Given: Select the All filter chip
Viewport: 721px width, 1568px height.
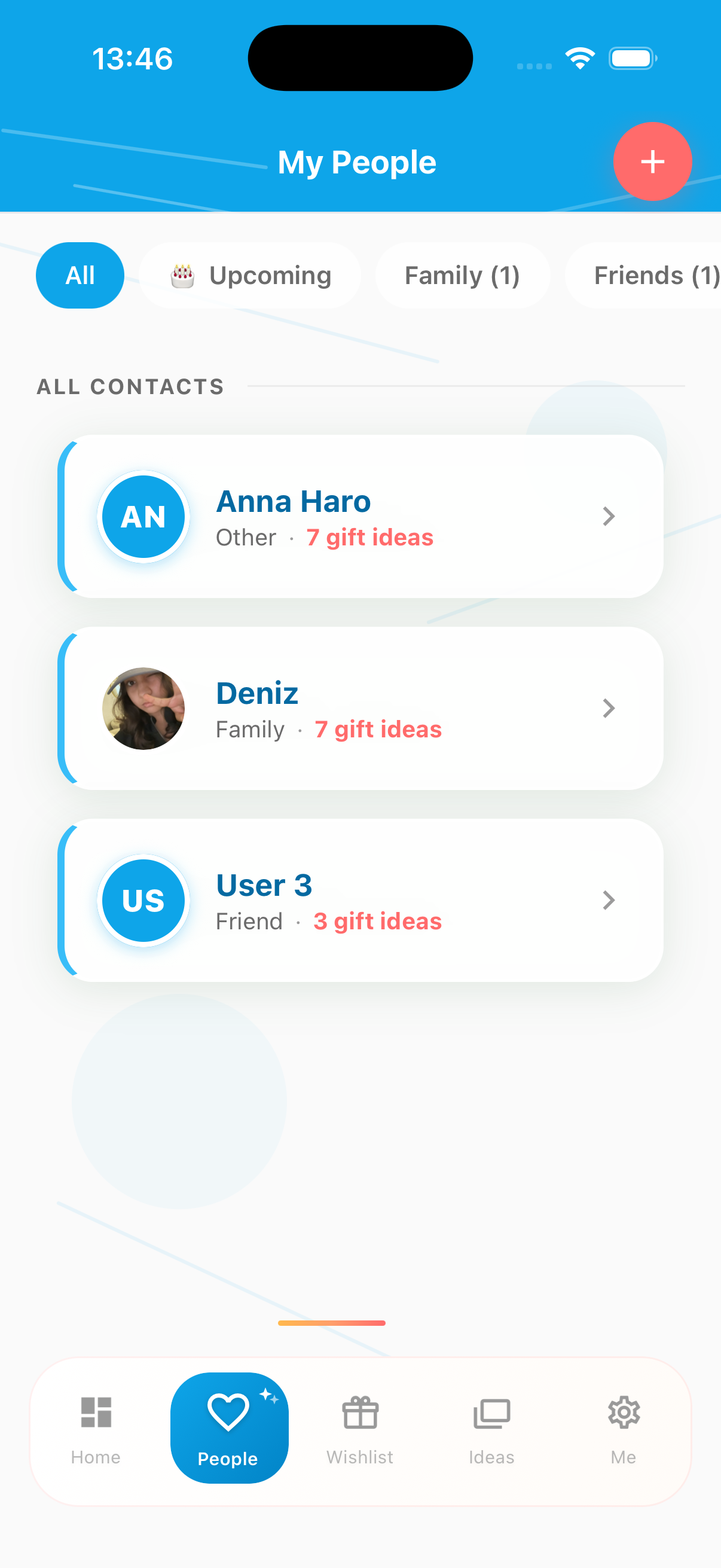Looking at the screenshot, I should 80,276.
